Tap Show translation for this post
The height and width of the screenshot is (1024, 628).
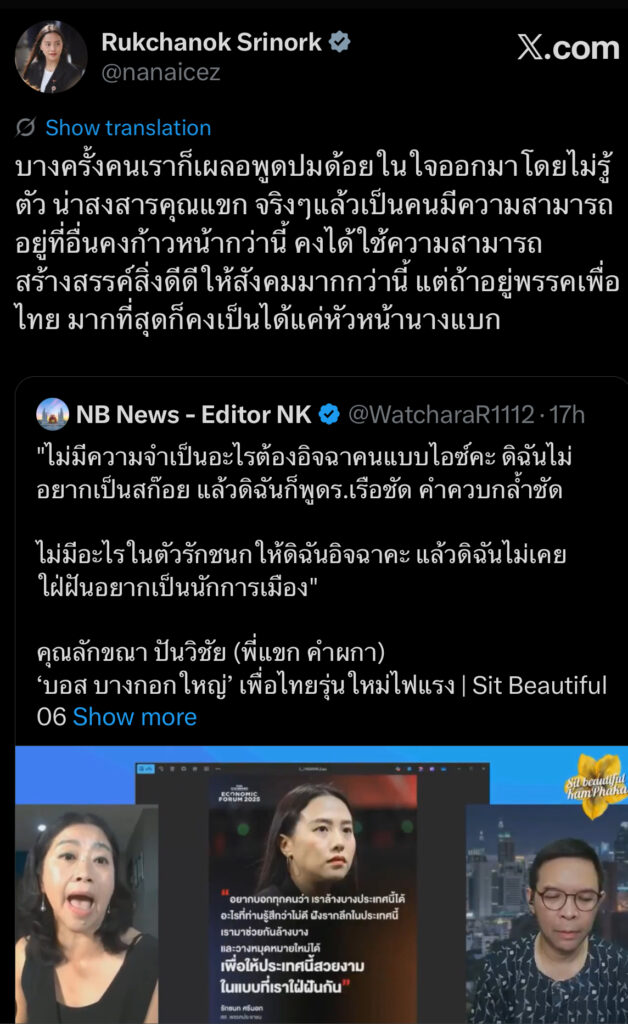click(127, 128)
